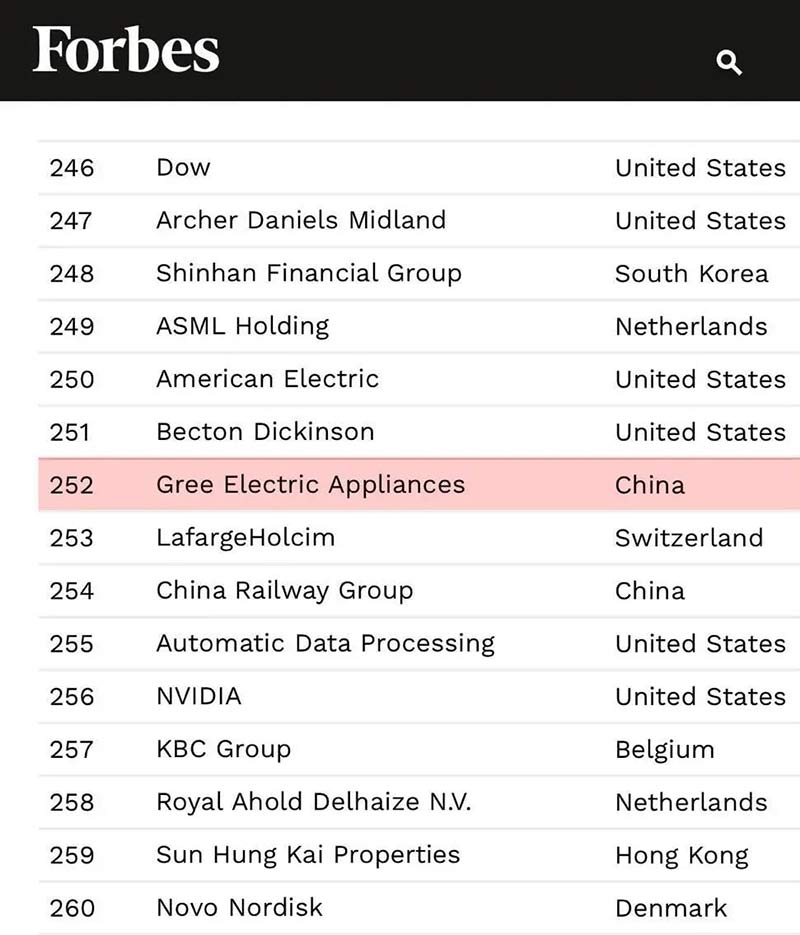Select the Sun Hung Kai Properties row
This screenshot has width=800, height=935.
click(308, 856)
